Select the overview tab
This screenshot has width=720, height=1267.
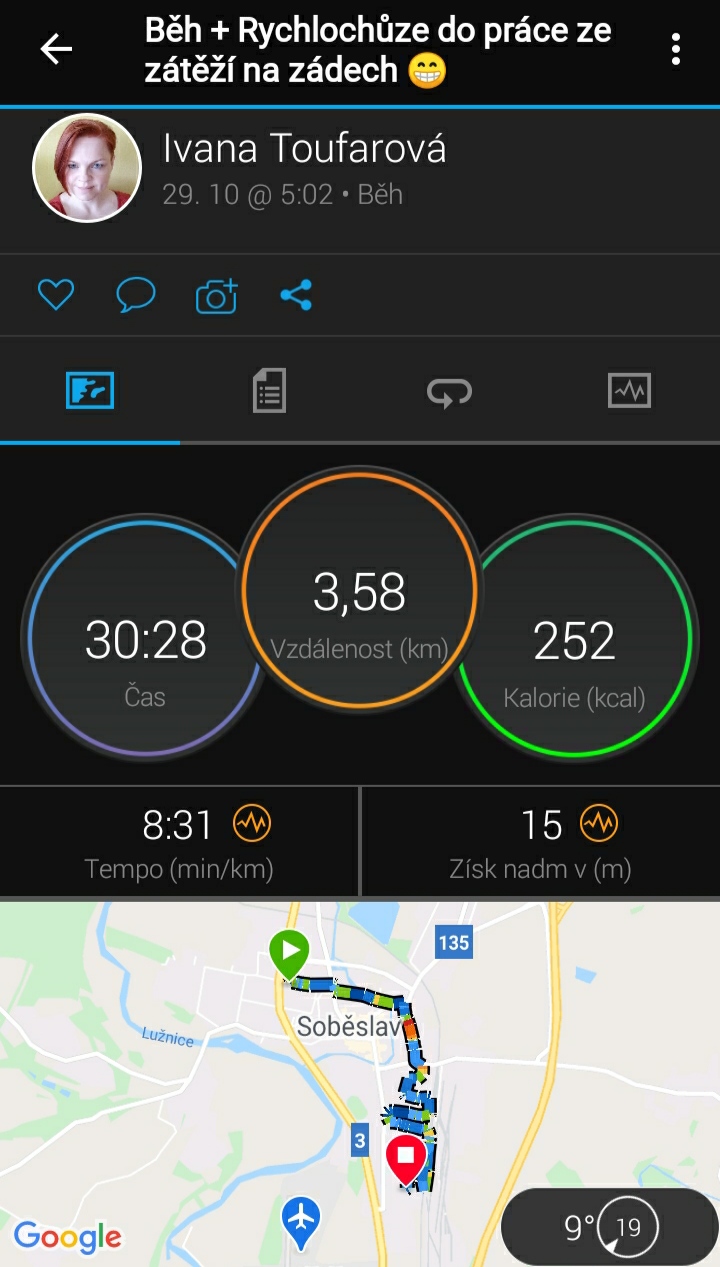pyautogui.click(x=90, y=390)
